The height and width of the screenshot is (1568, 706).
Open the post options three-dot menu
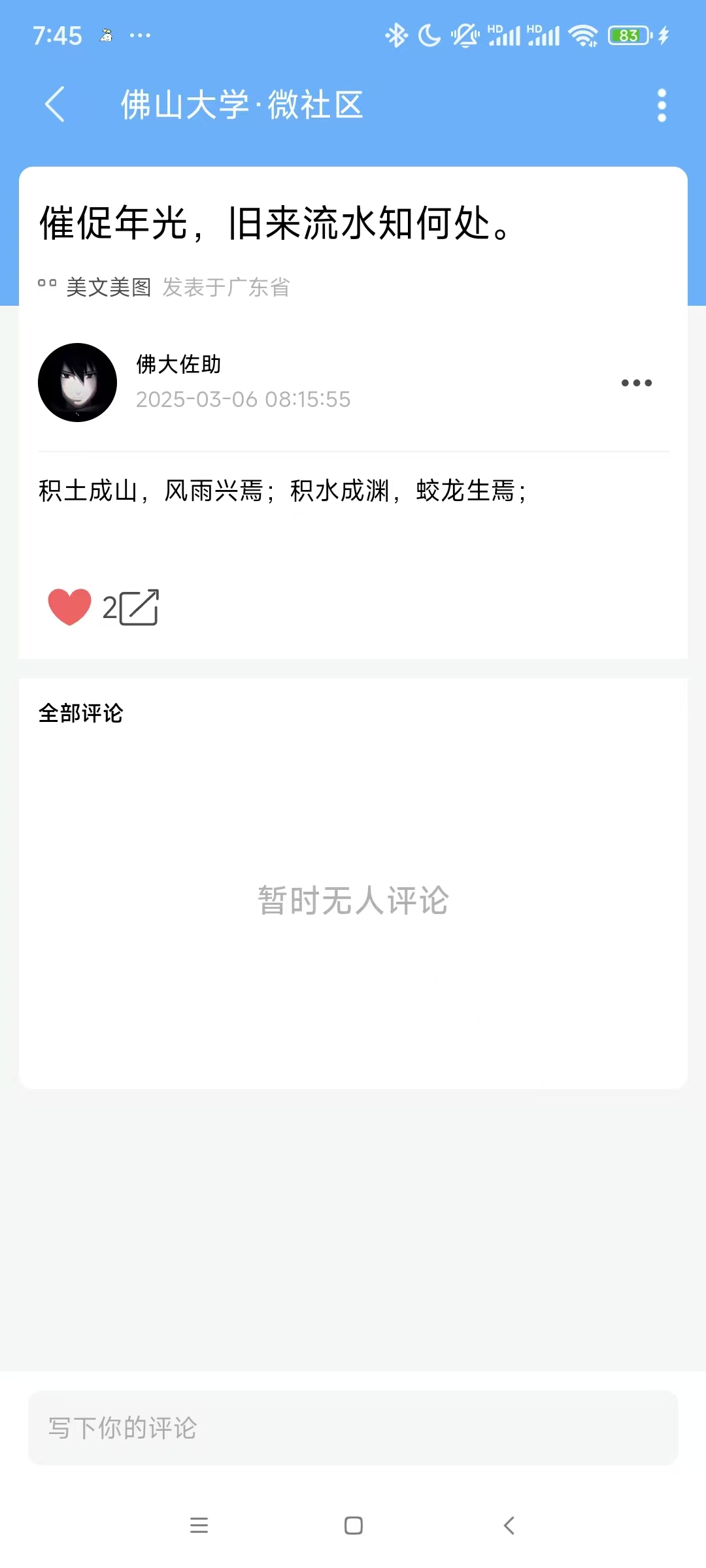[636, 383]
